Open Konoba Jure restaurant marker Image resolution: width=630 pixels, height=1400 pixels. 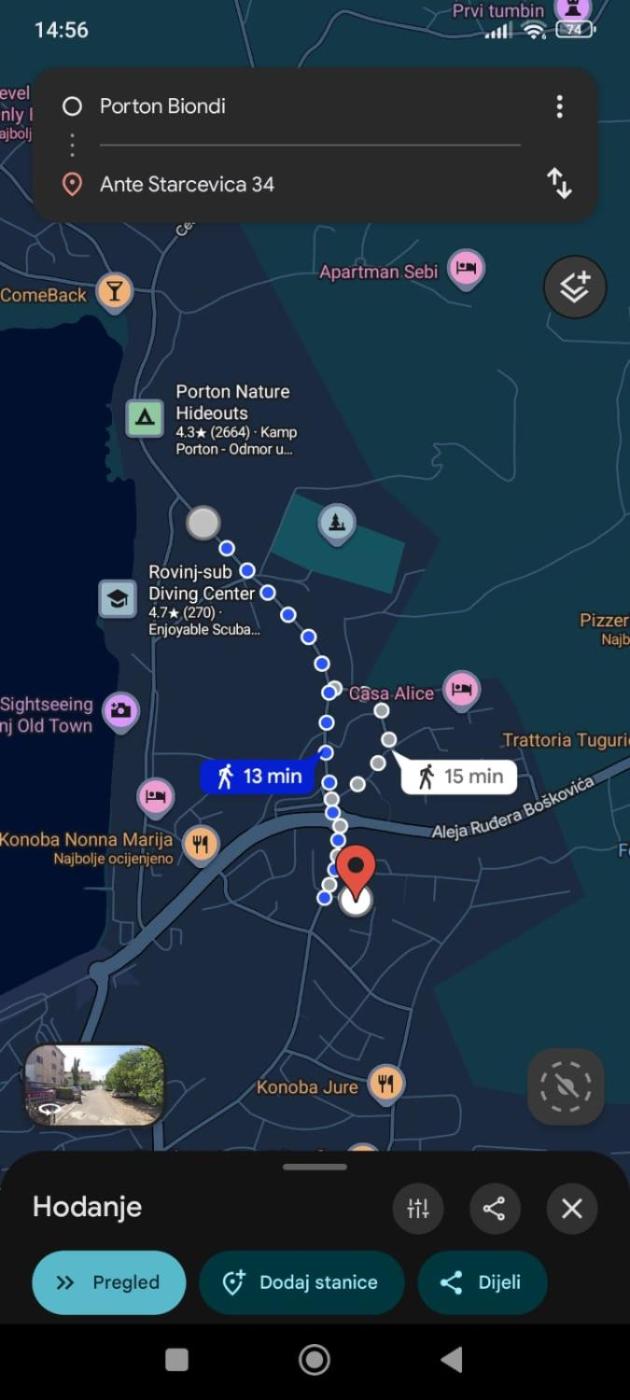(386, 1083)
